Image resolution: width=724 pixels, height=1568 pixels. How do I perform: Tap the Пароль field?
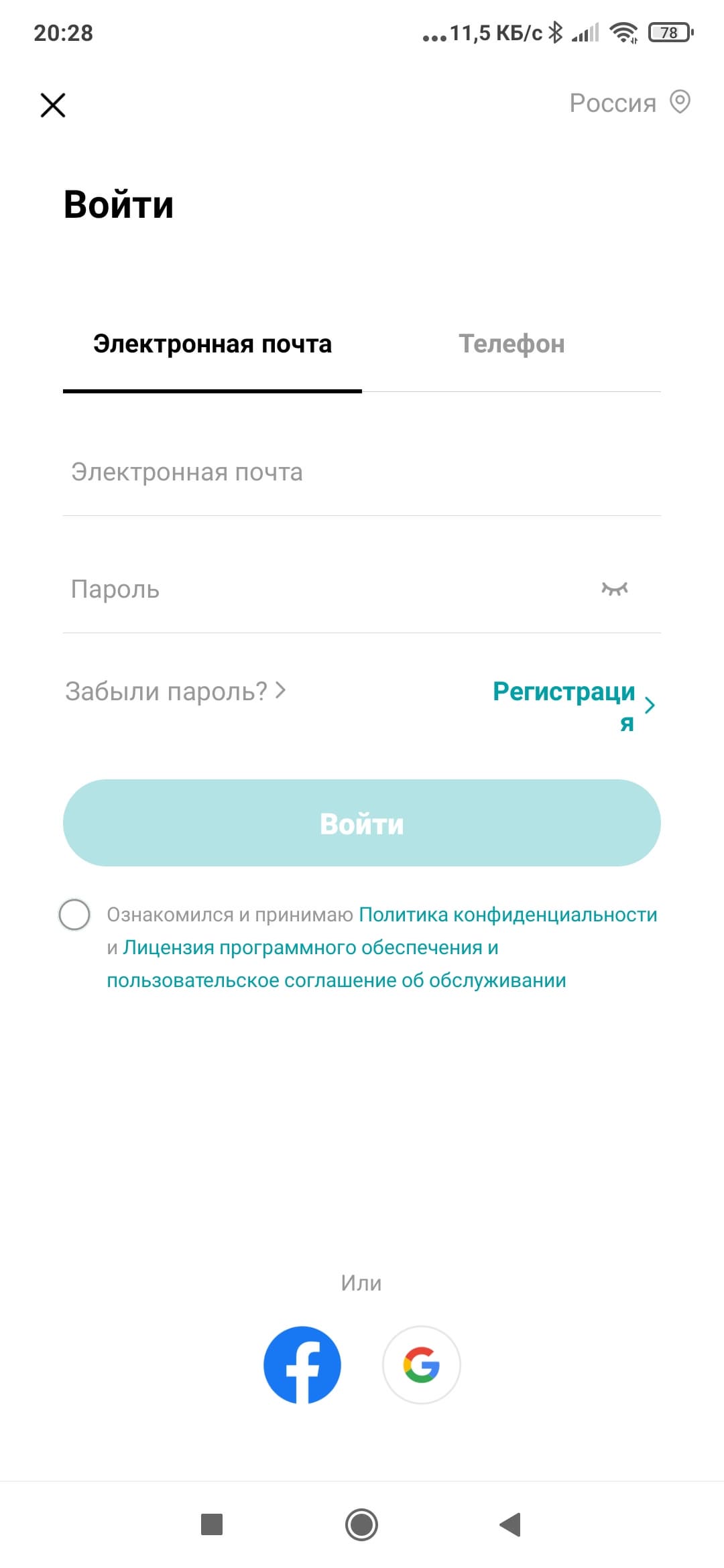click(322, 590)
